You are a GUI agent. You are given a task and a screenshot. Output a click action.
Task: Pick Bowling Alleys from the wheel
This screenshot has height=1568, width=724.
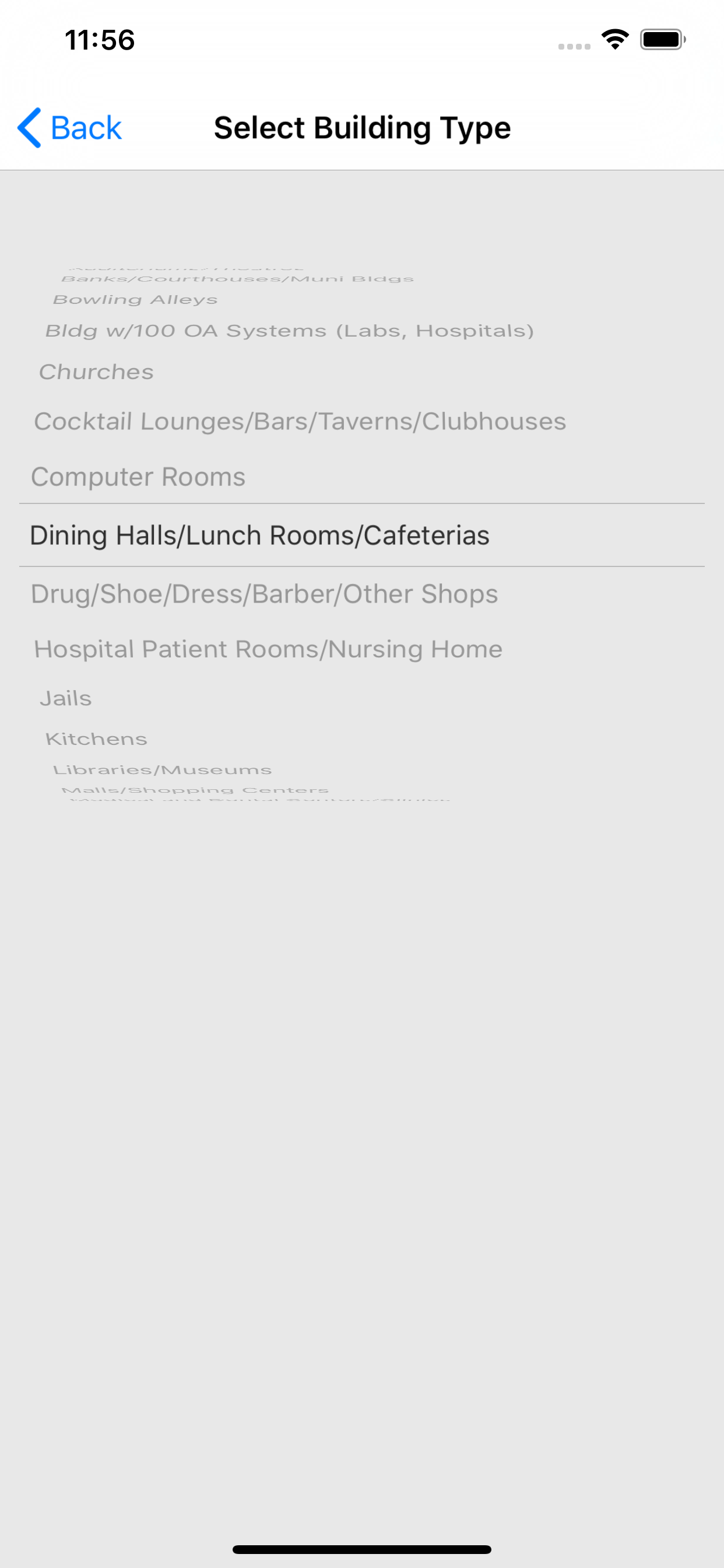click(135, 299)
